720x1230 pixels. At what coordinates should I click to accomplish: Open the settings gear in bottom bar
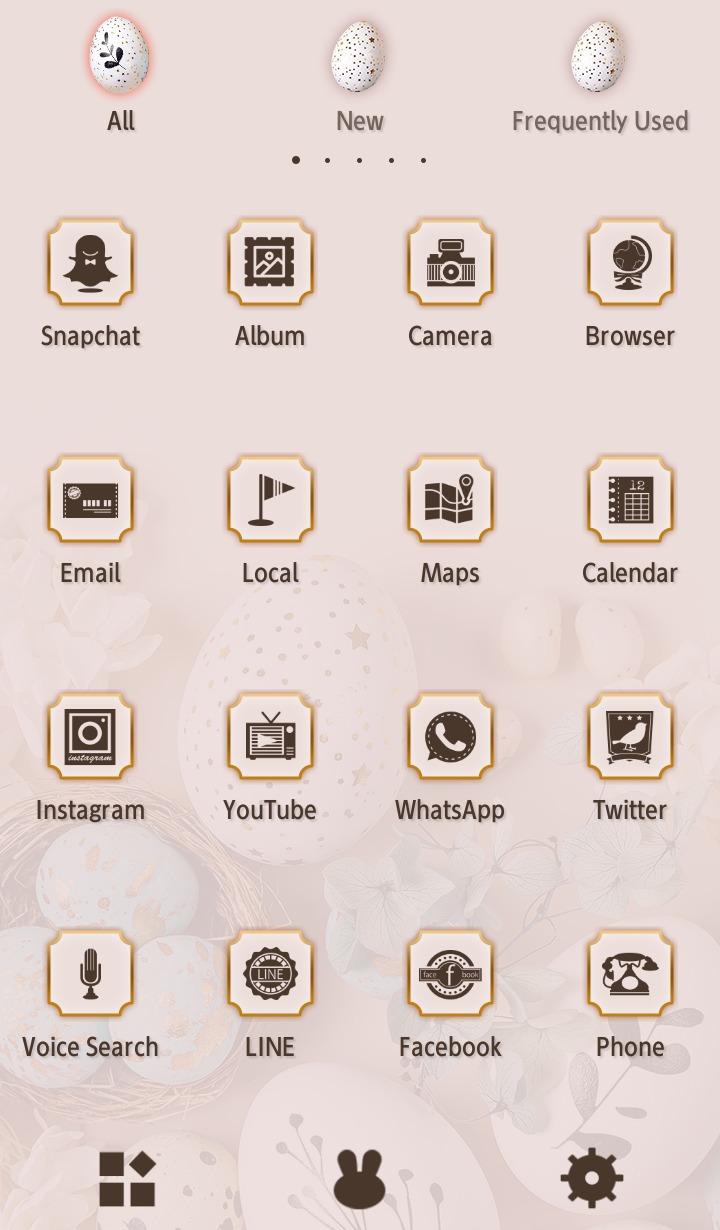tap(592, 1178)
